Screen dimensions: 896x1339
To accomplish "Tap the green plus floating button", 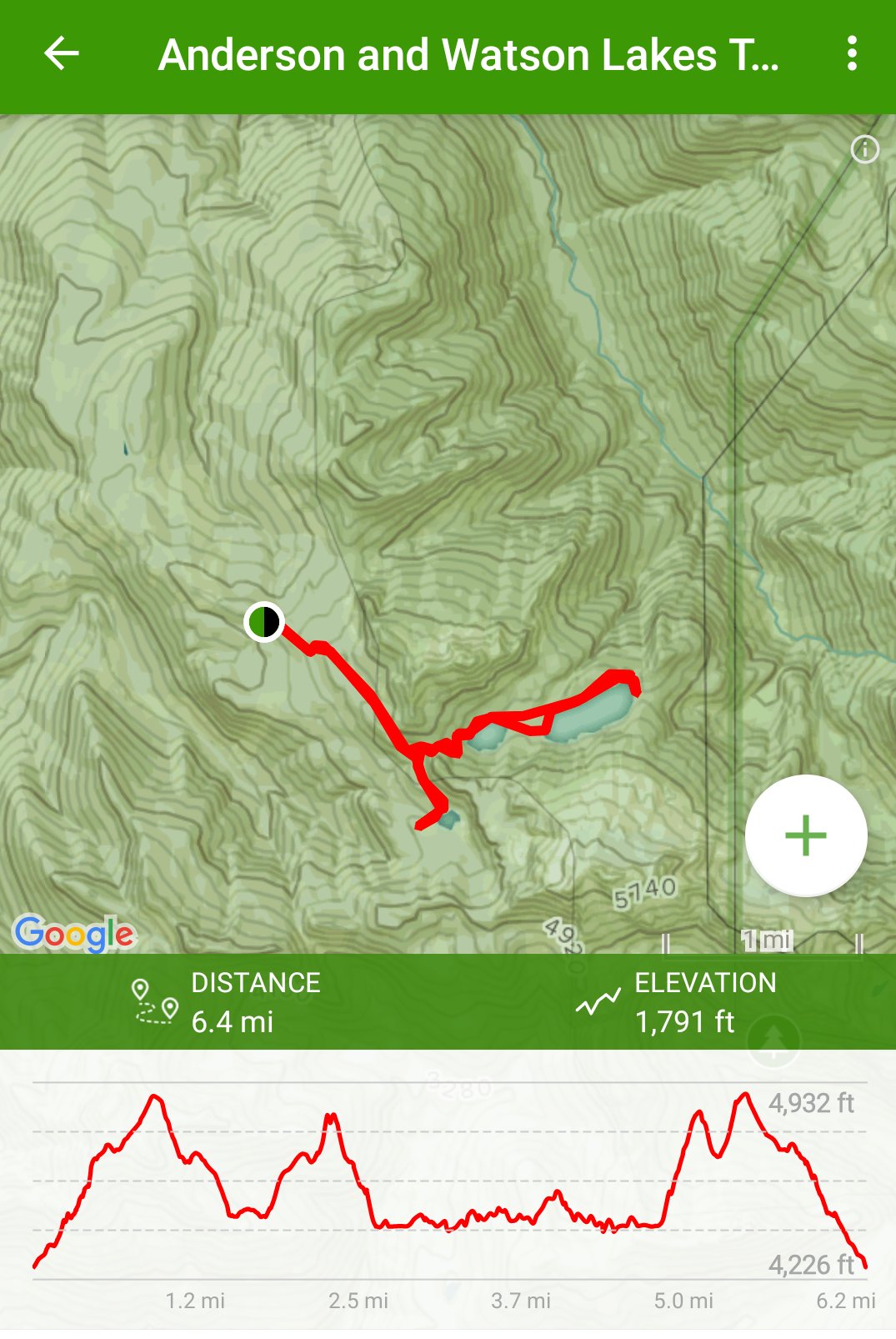I will pyautogui.click(x=805, y=835).
